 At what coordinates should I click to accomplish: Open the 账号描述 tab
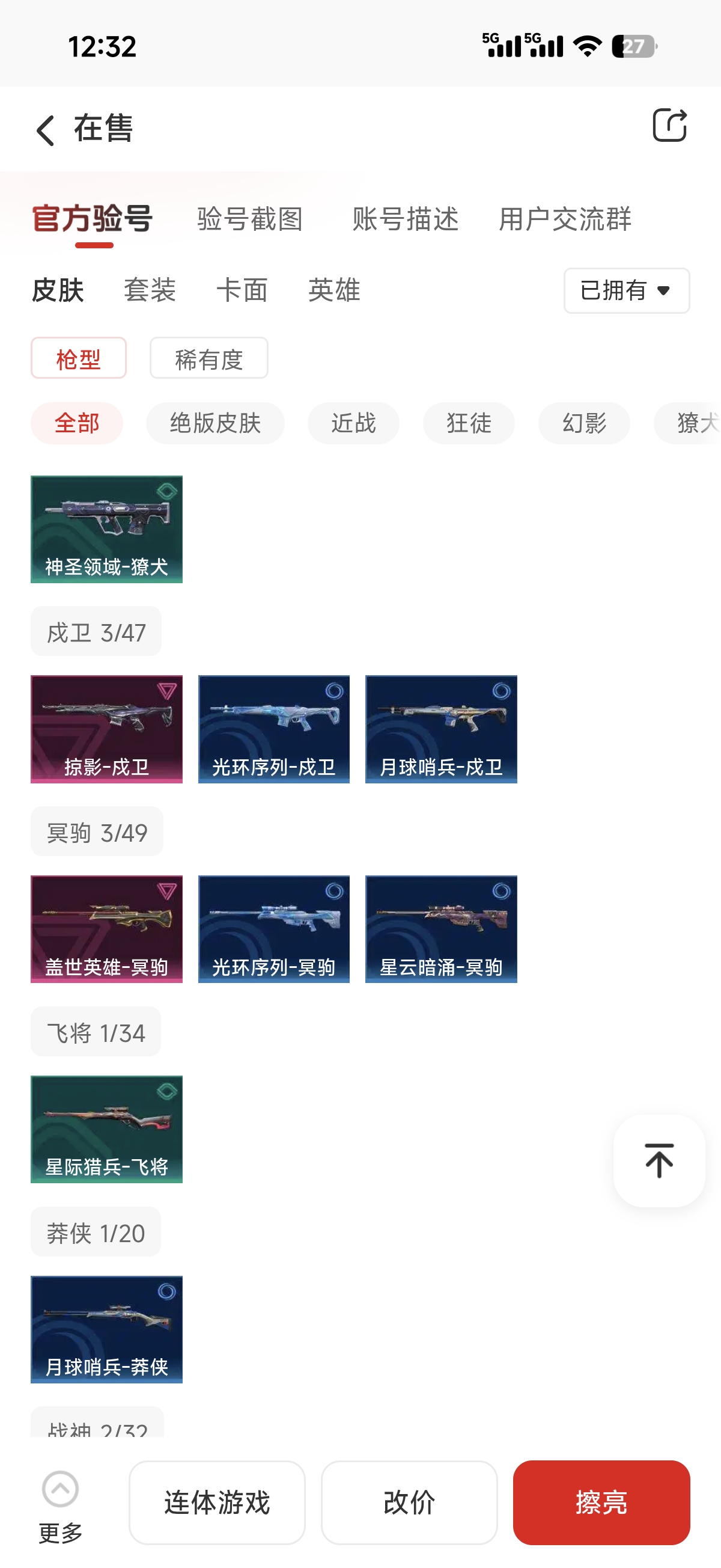[405, 219]
